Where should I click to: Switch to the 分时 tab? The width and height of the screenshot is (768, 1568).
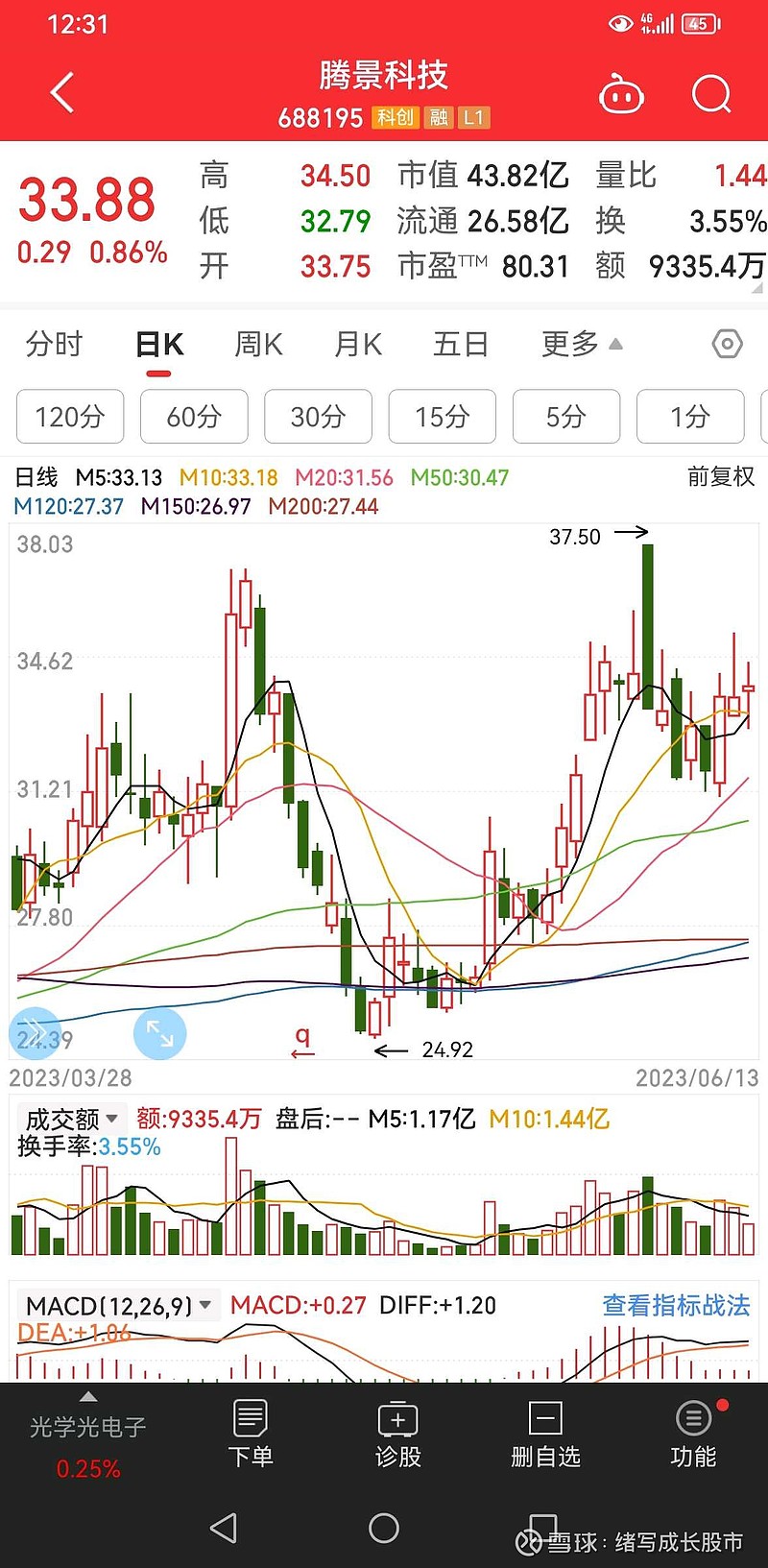coord(54,344)
